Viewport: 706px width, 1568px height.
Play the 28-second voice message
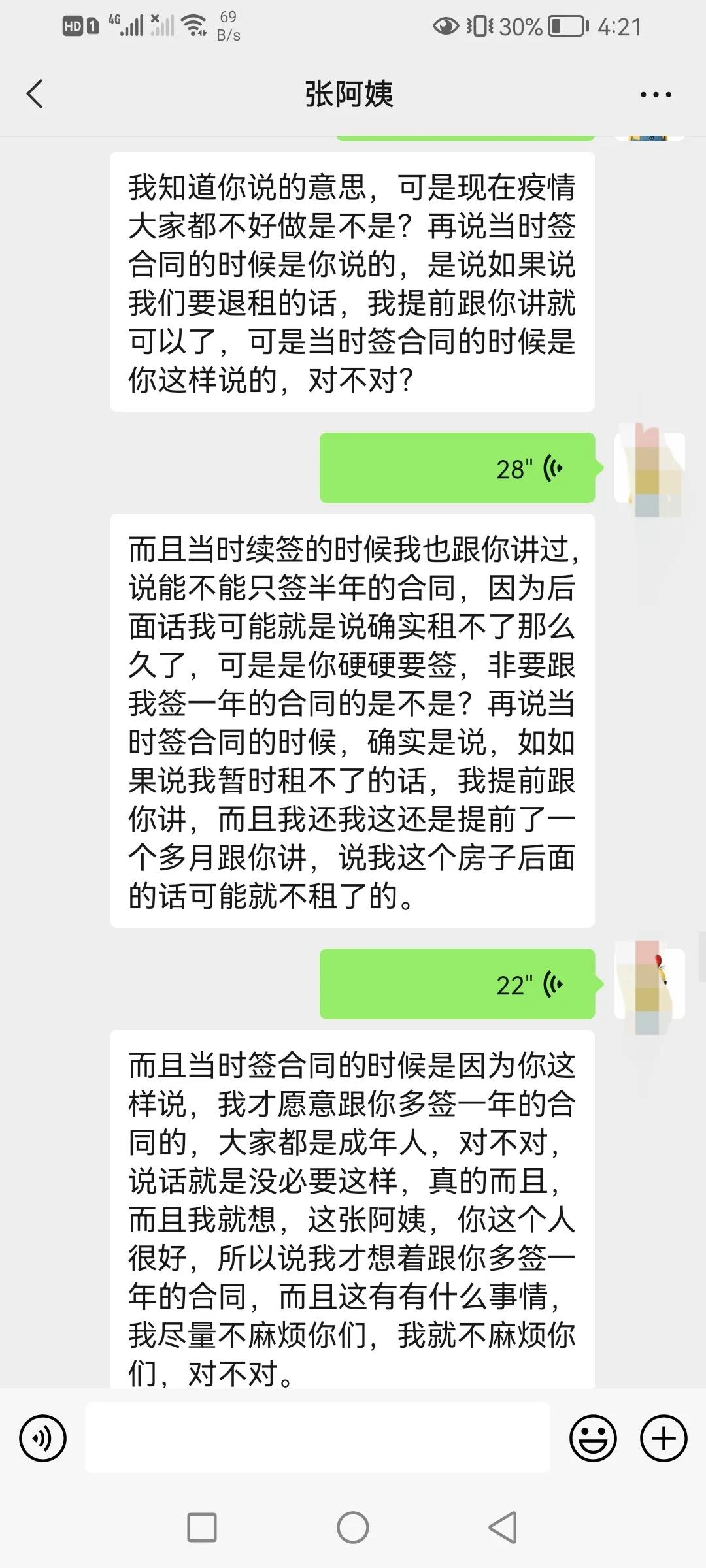pyautogui.click(x=458, y=467)
